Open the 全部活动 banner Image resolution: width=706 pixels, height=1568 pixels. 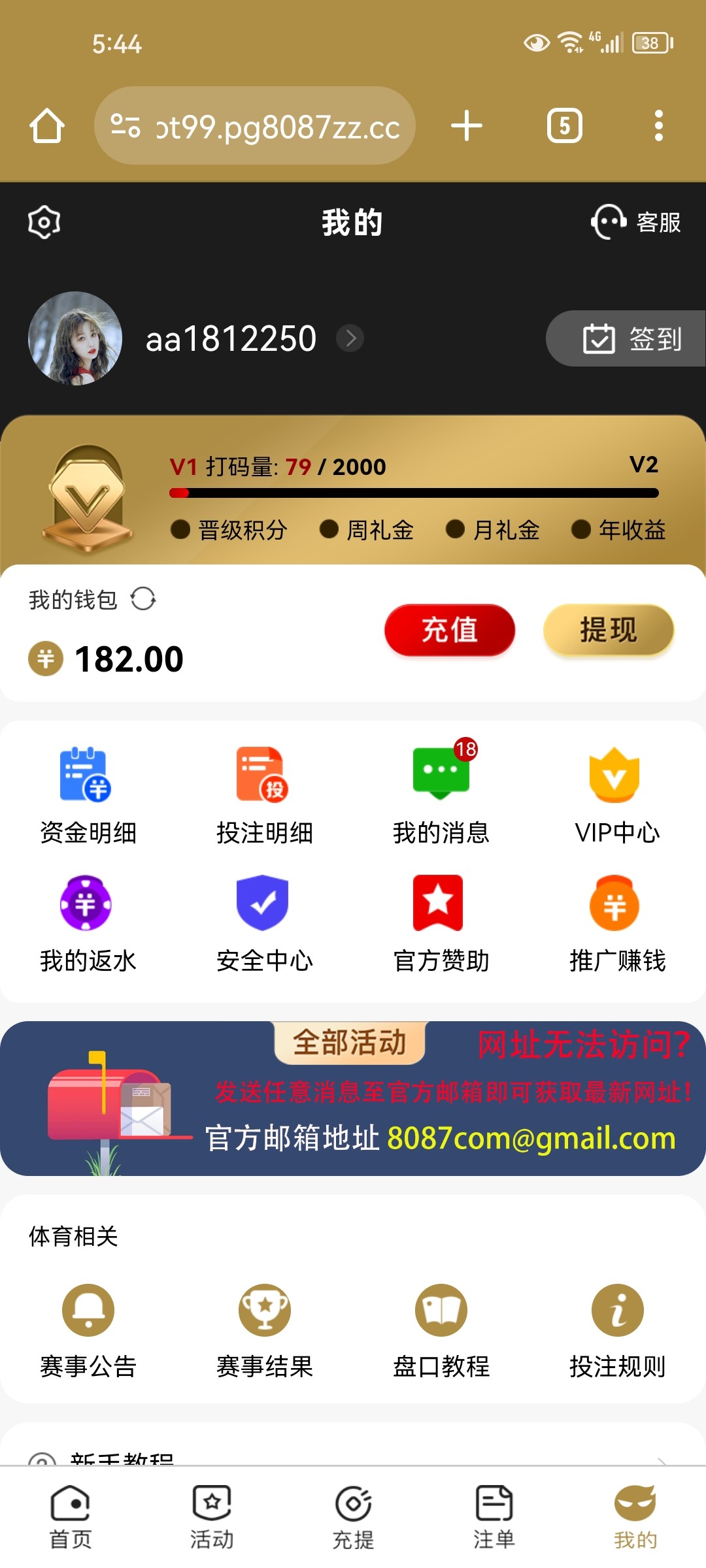click(350, 1043)
